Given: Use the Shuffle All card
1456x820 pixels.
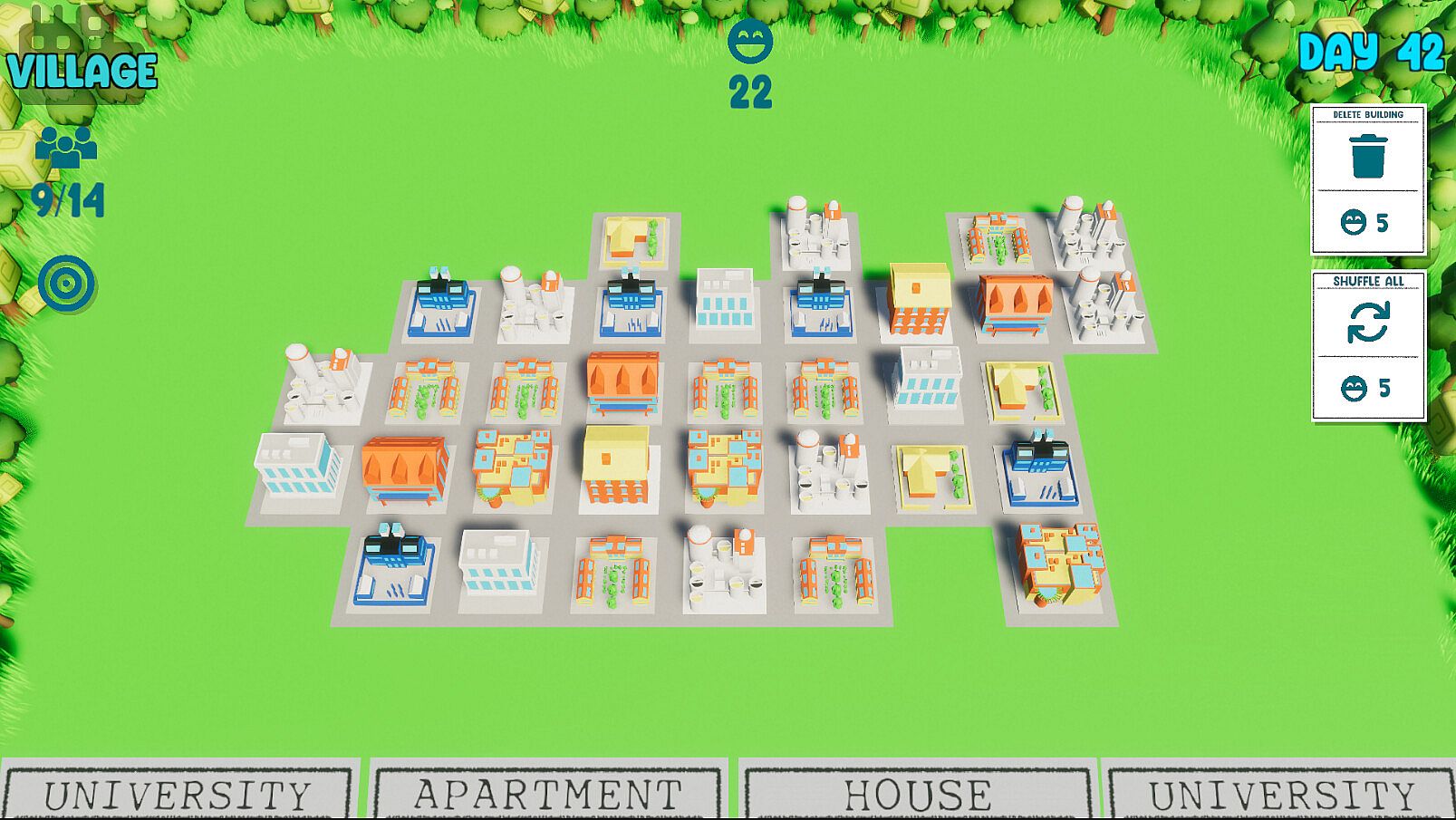Looking at the screenshot, I should 1368,345.
